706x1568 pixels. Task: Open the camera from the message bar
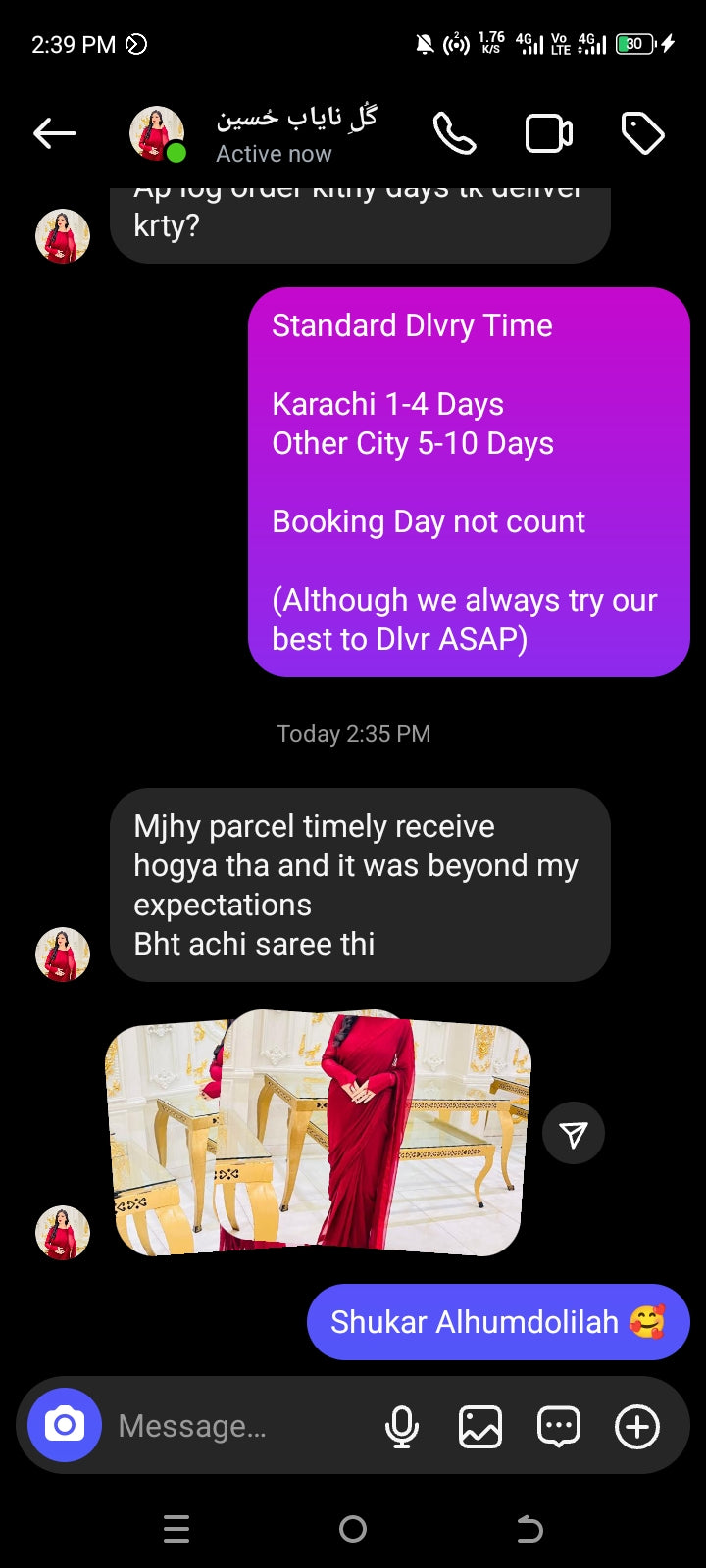pos(64,1425)
